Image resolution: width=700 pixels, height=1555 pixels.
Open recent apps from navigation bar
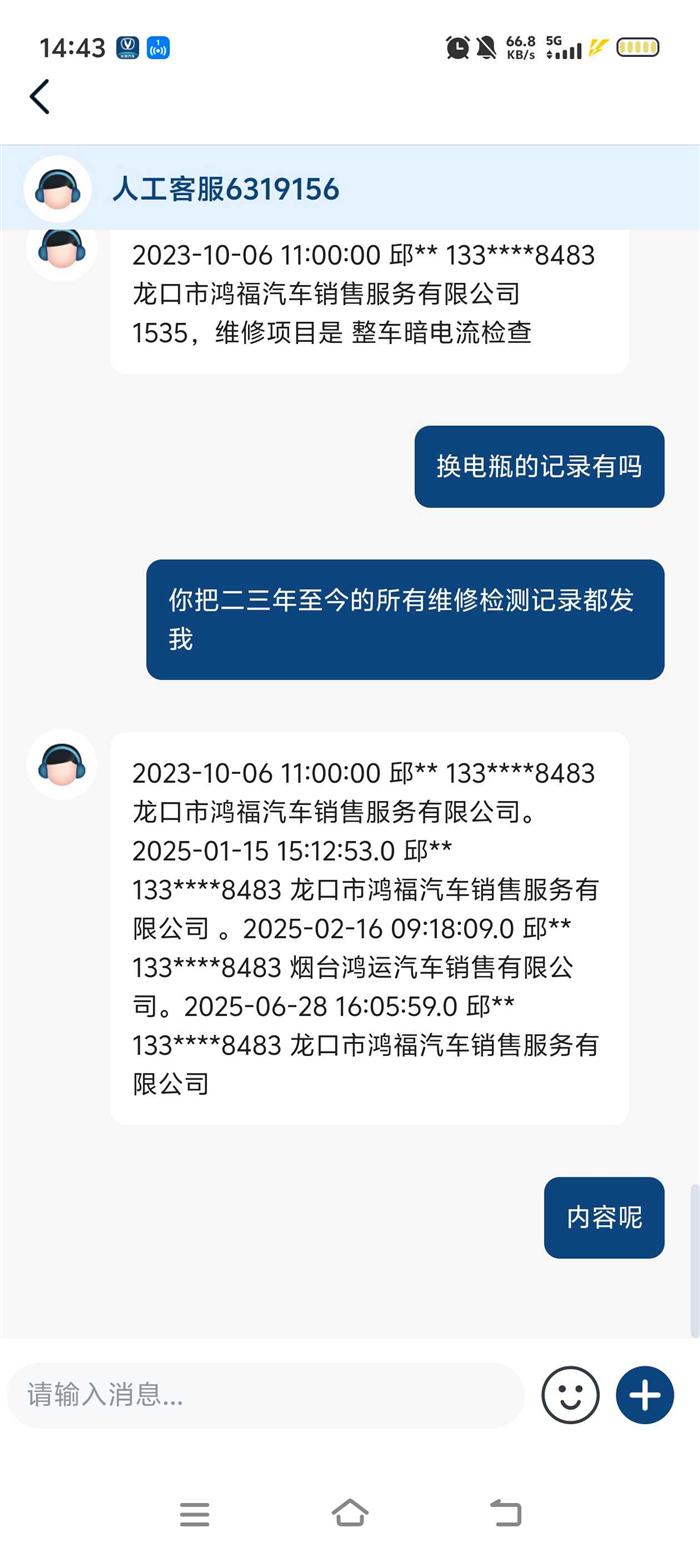click(194, 1513)
